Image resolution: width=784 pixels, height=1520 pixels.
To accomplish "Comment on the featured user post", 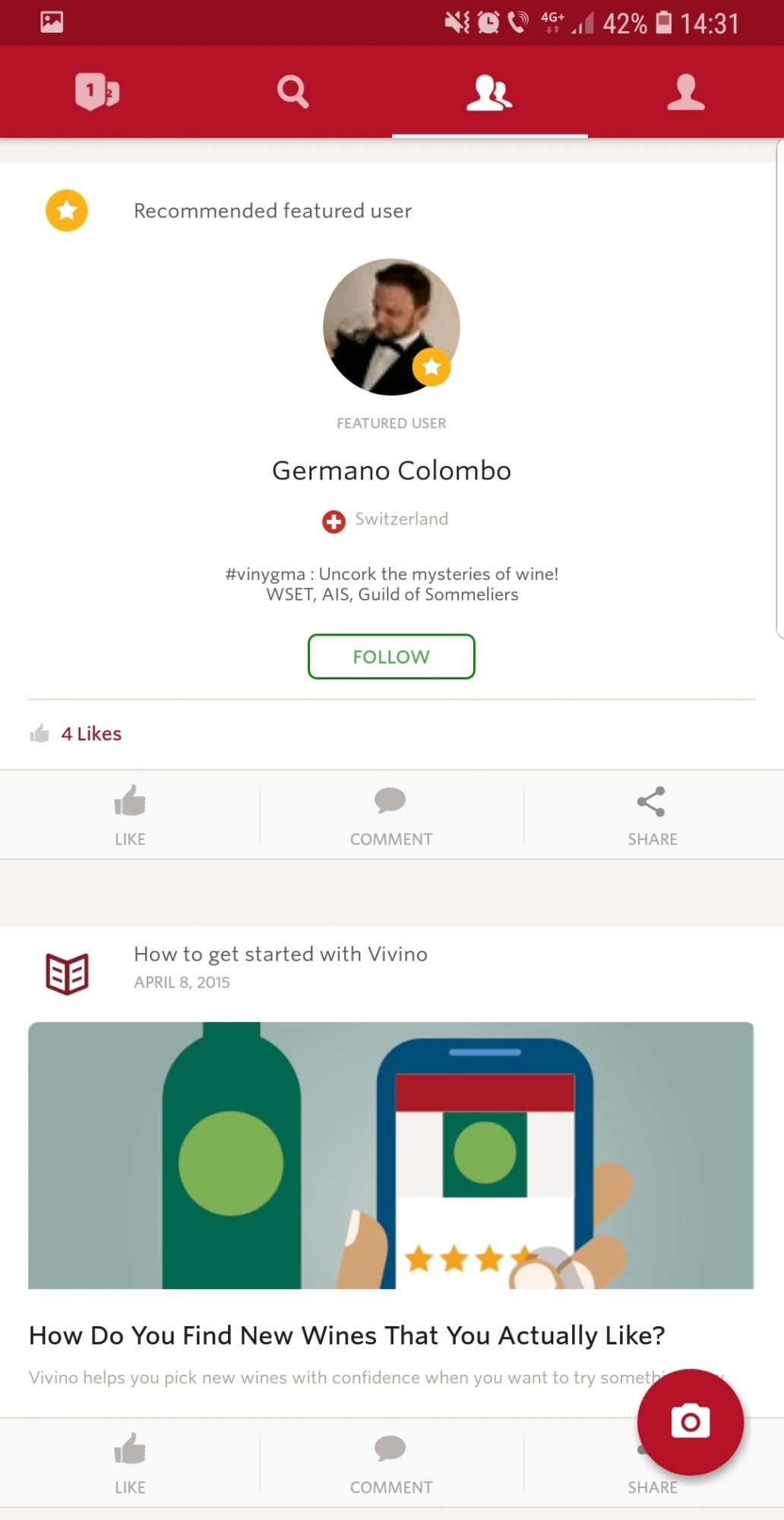I will click(391, 815).
